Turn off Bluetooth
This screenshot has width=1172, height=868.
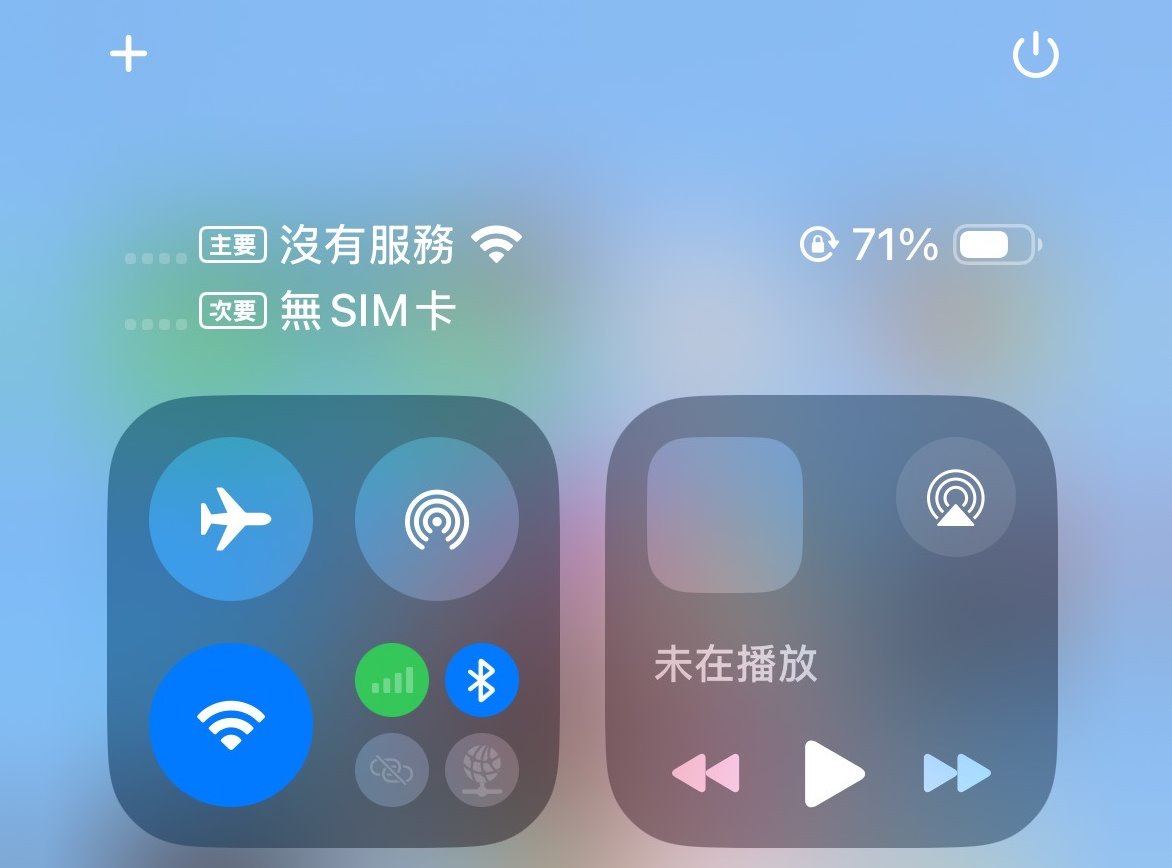pos(482,680)
